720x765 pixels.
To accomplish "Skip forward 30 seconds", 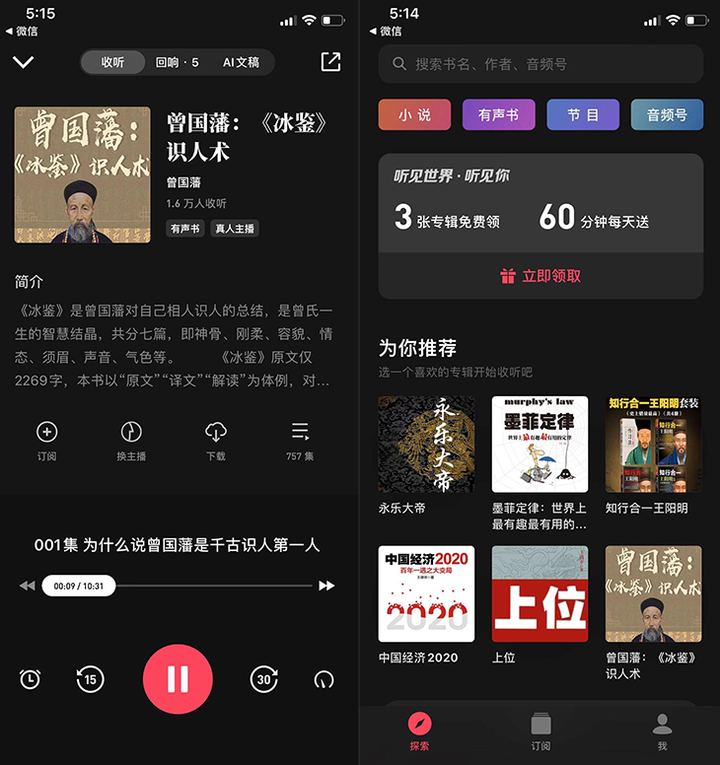I will [263, 679].
